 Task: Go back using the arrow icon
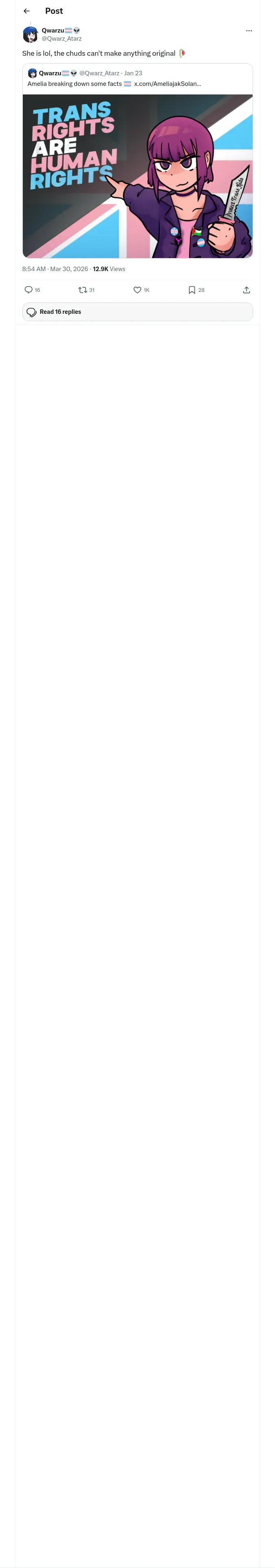tap(27, 11)
